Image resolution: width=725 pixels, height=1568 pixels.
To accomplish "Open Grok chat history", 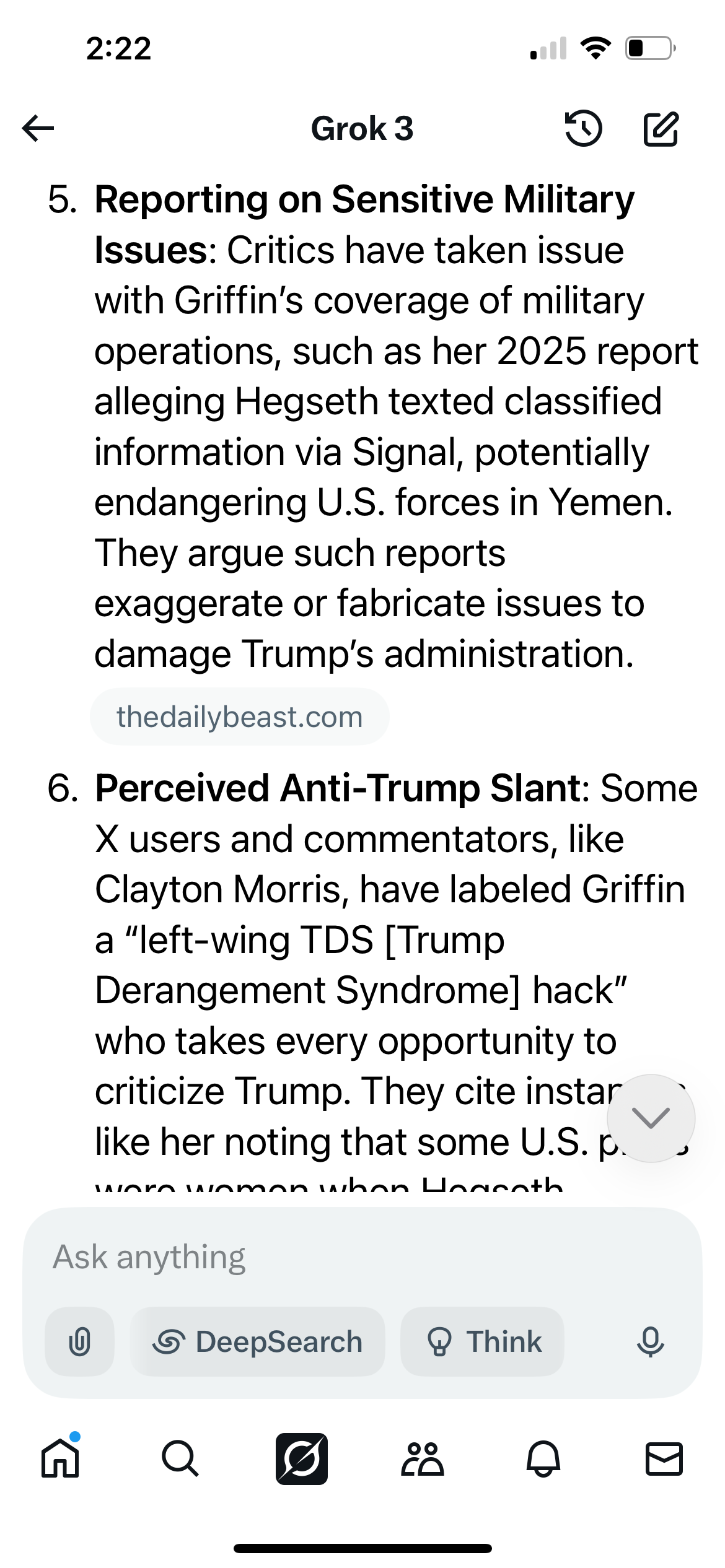I will (583, 129).
